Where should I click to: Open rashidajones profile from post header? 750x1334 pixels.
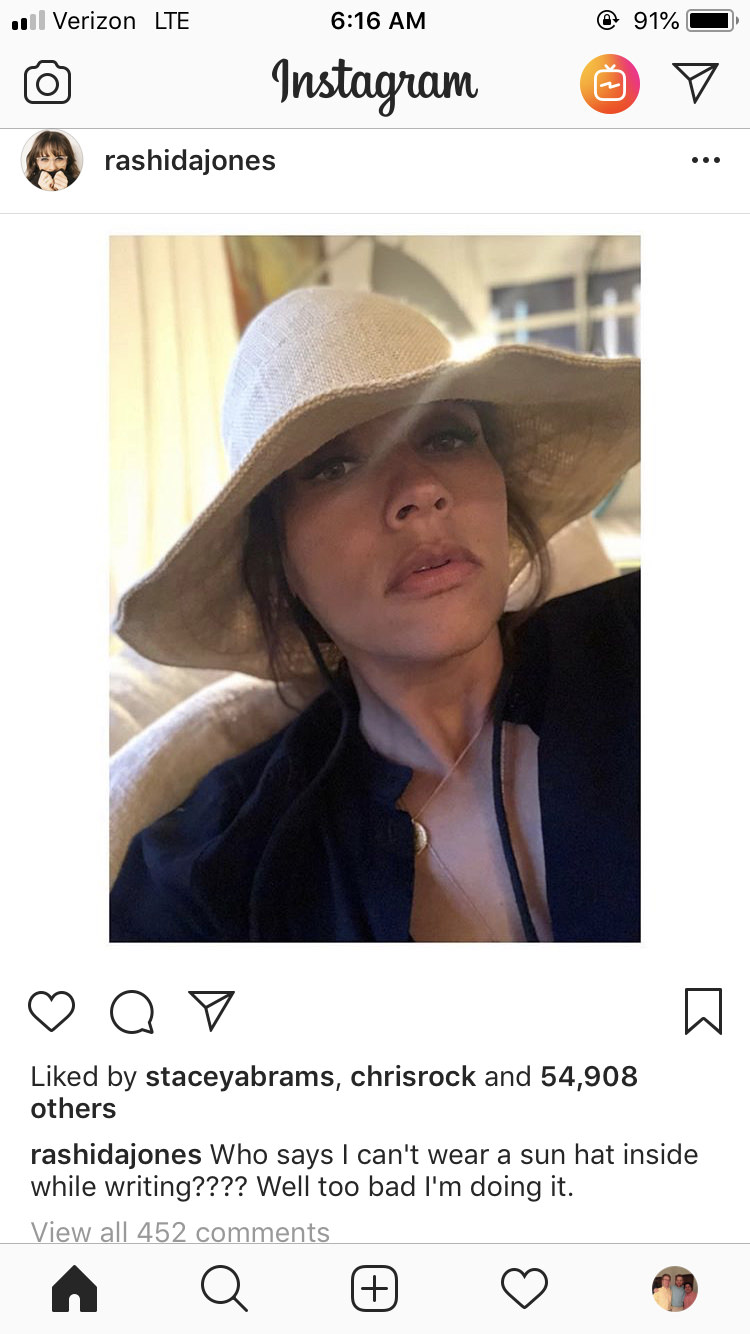point(190,160)
